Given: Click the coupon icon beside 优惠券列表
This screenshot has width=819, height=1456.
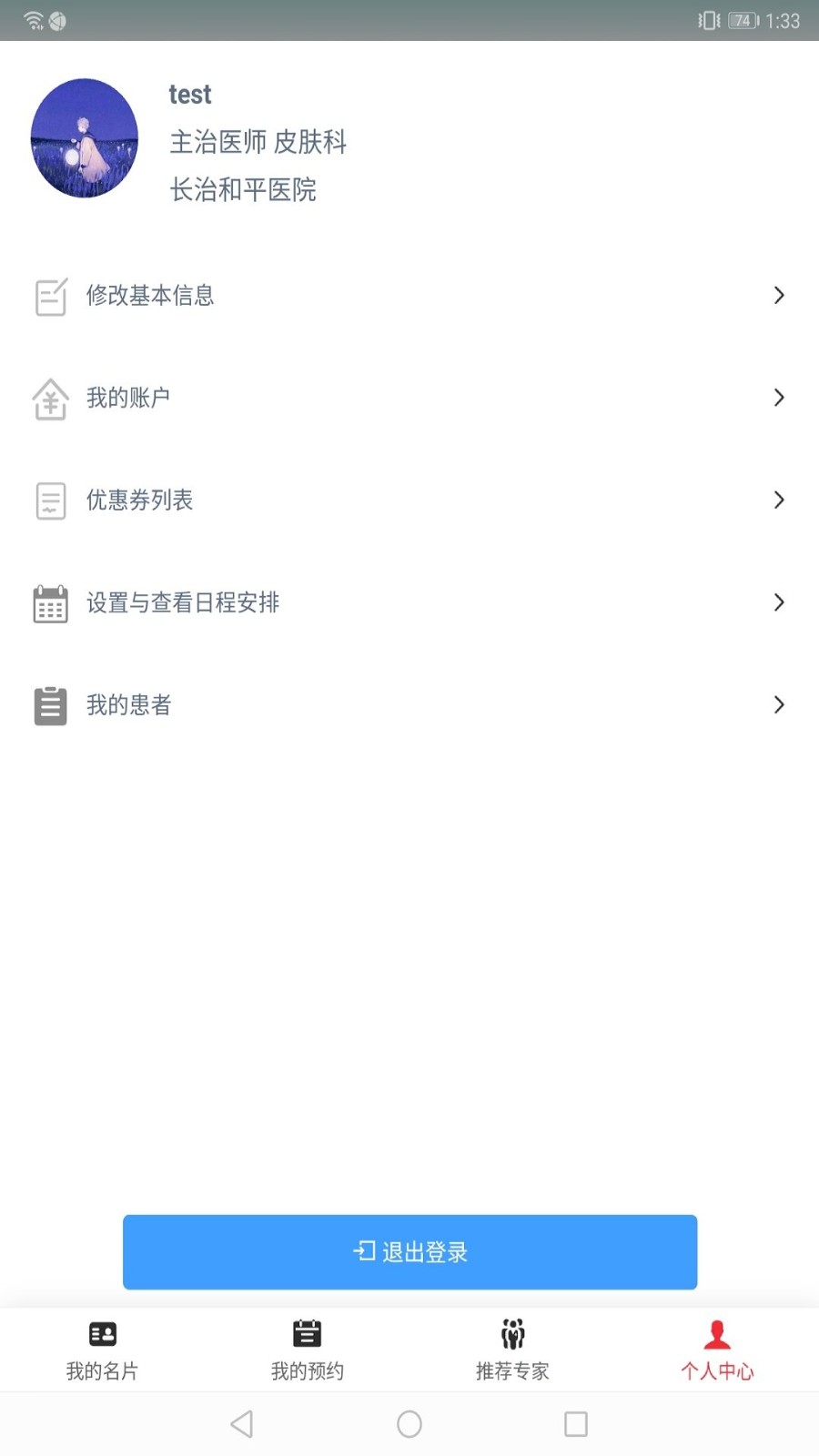Looking at the screenshot, I should [x=50, y=500].
